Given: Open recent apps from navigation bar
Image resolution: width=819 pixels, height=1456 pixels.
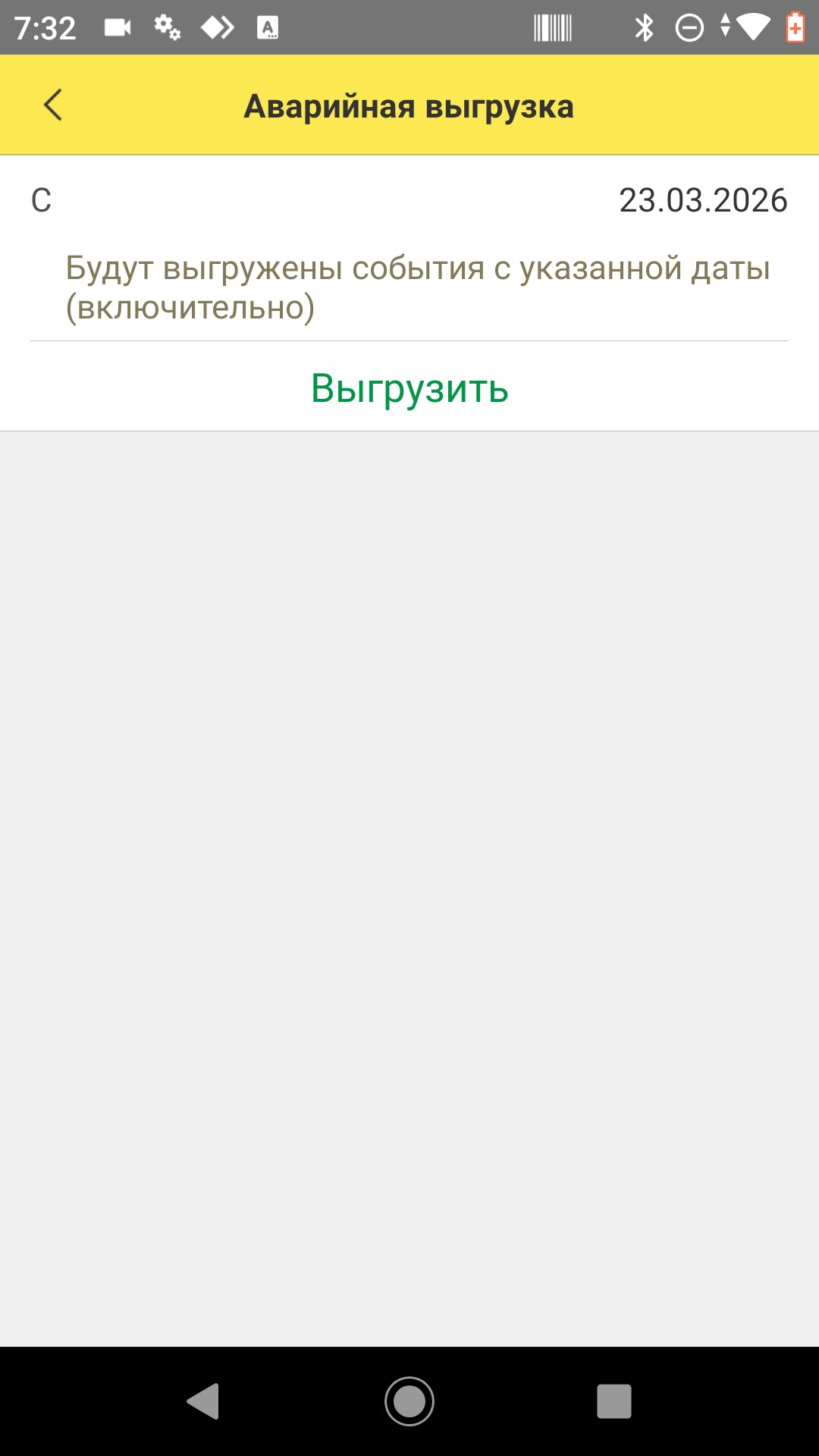Looking at the screenshot, I should tap(613, 1401).
